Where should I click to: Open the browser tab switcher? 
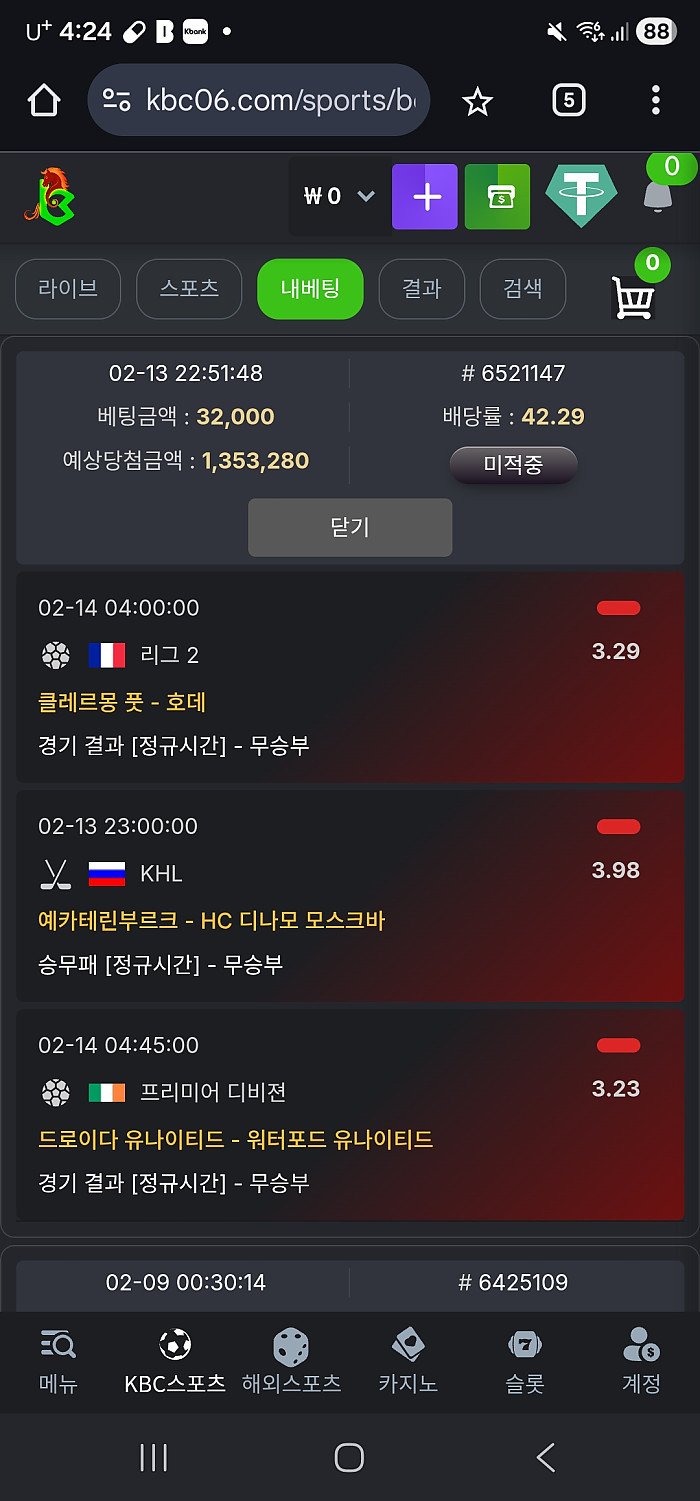click(x=568, y=100)
